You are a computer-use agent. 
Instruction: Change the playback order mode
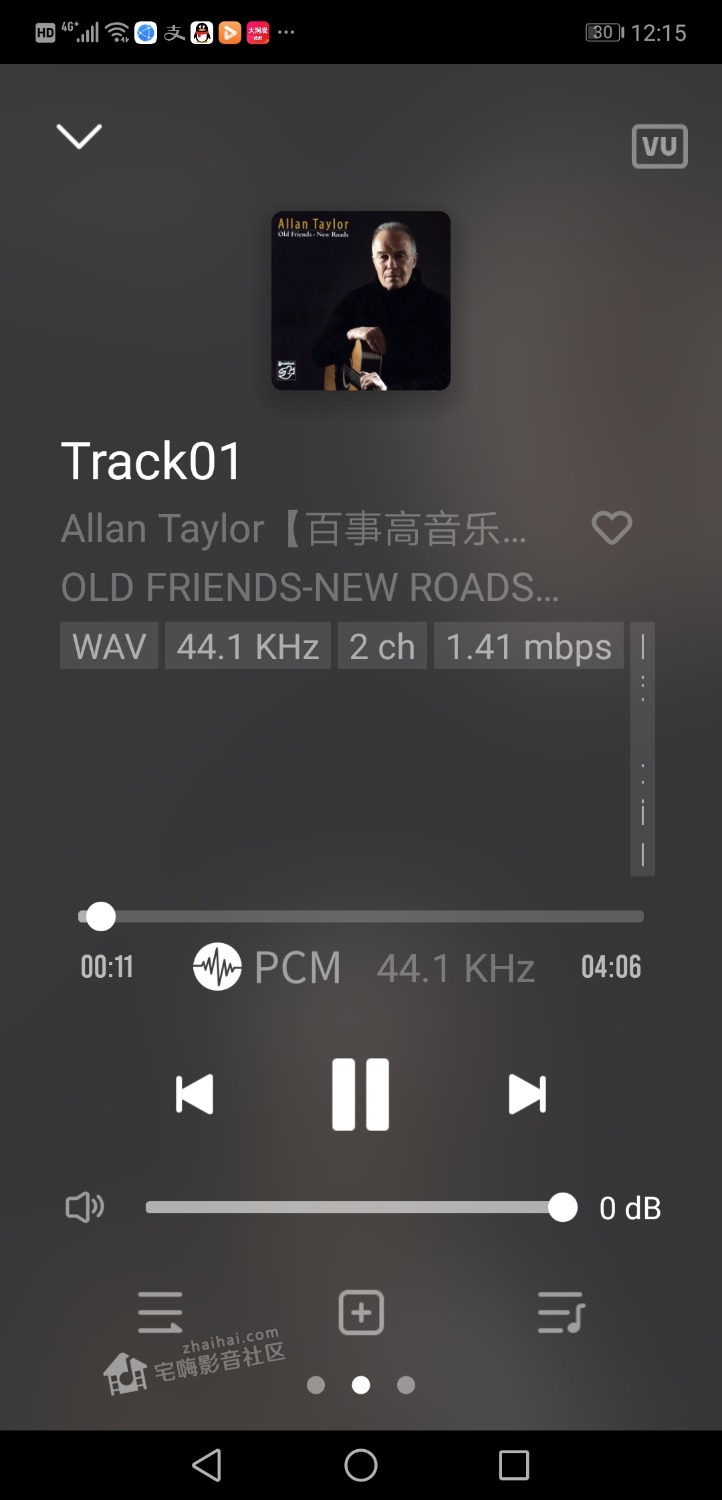160,1313
